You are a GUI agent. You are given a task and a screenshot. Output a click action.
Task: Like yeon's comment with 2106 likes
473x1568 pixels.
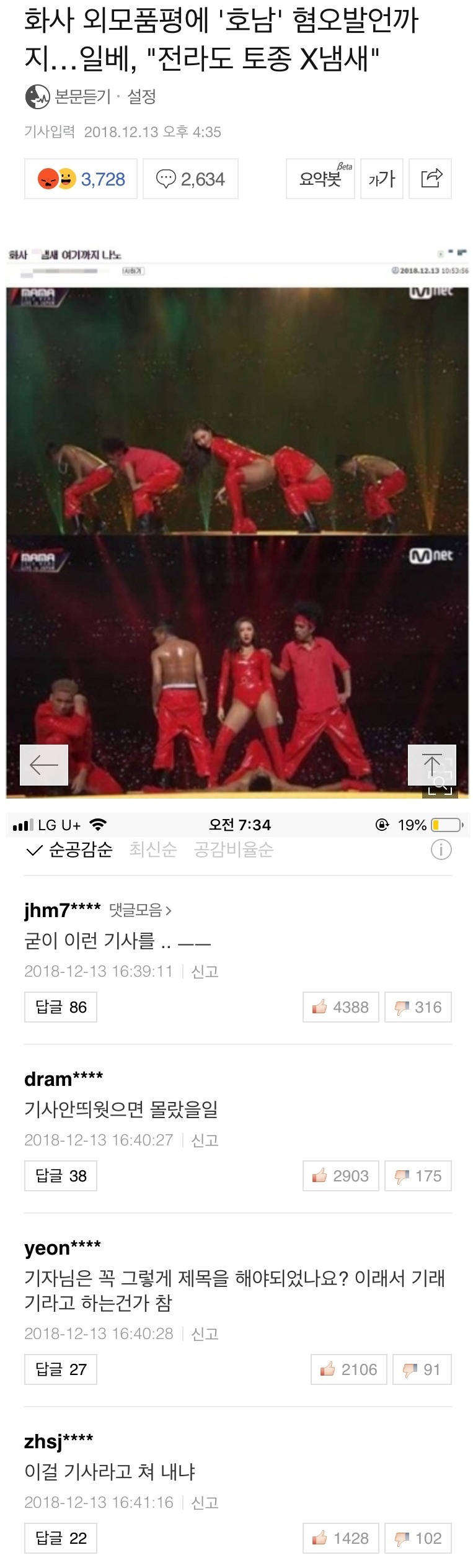(348, 1369)
